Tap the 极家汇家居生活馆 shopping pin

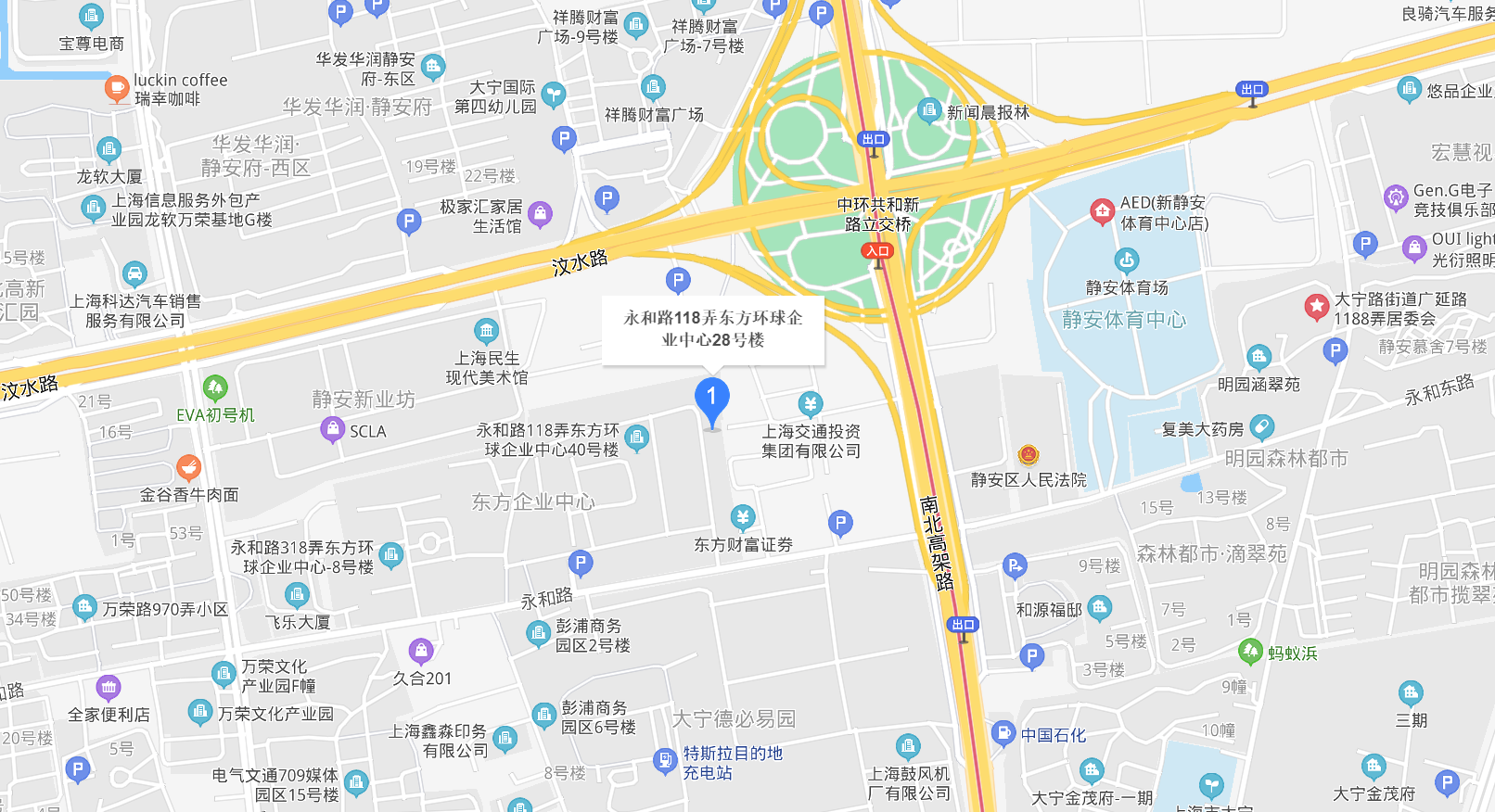point(540,214)
